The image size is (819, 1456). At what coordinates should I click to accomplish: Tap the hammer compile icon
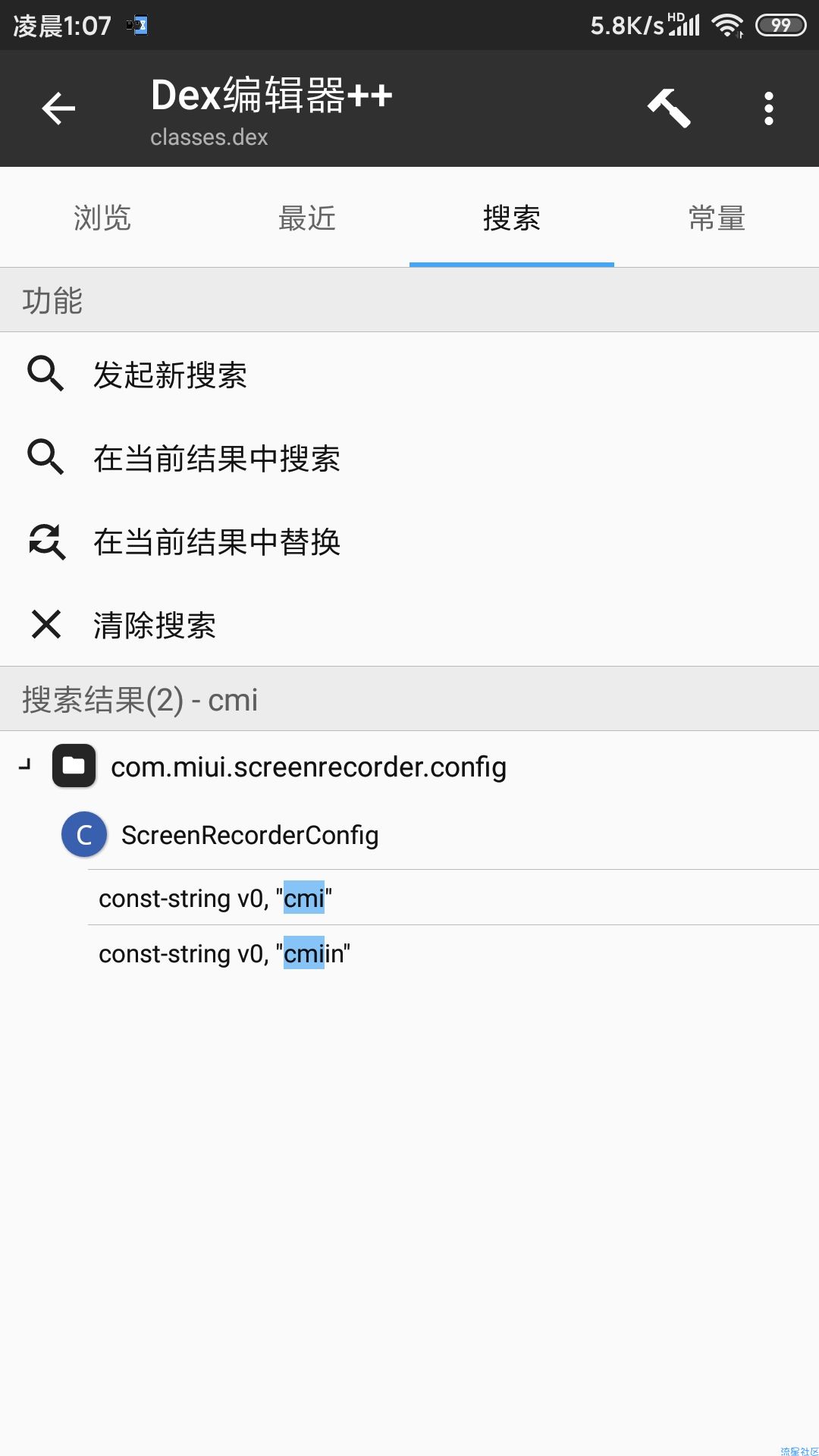pyautogui.click(x=669, y=108)
